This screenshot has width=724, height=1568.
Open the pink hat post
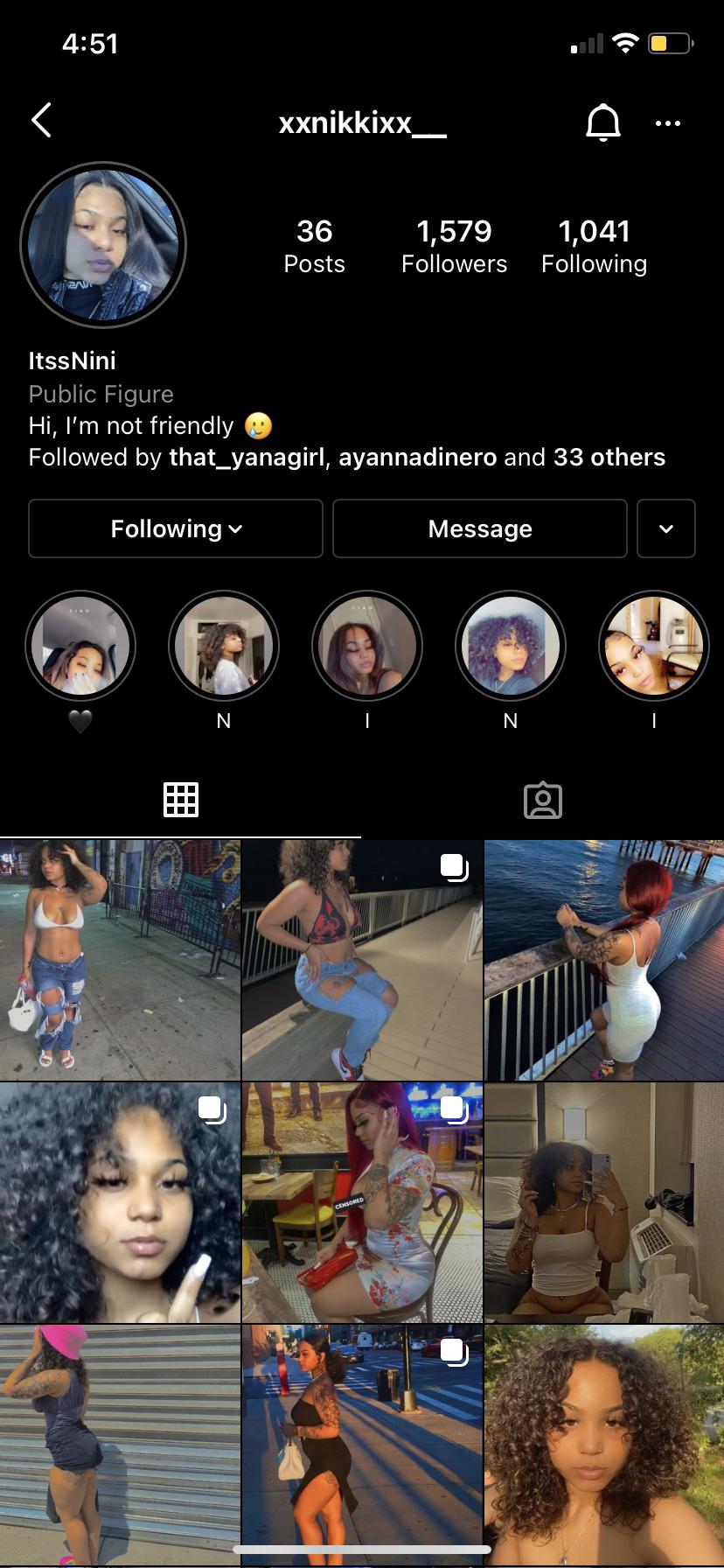[x=120, y=1444]
